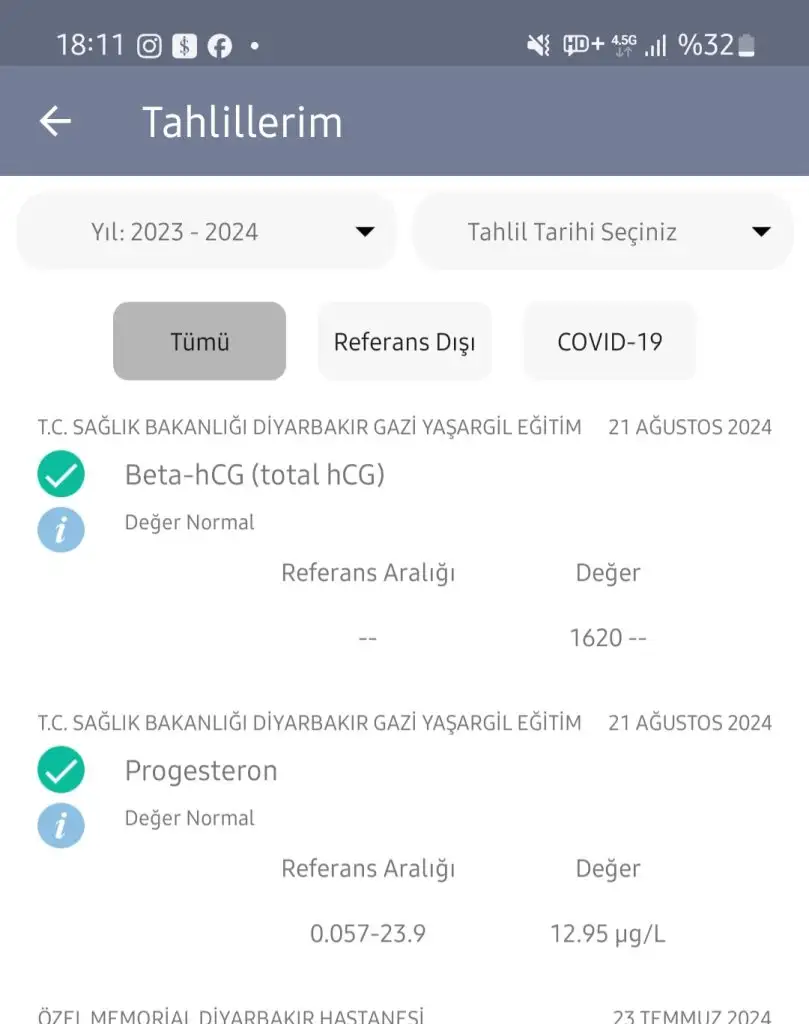Expand the Tahlil Tarihi Seçiniz dropdown
This screenshot has width=809, height=1024.
(x=603, y=232)
